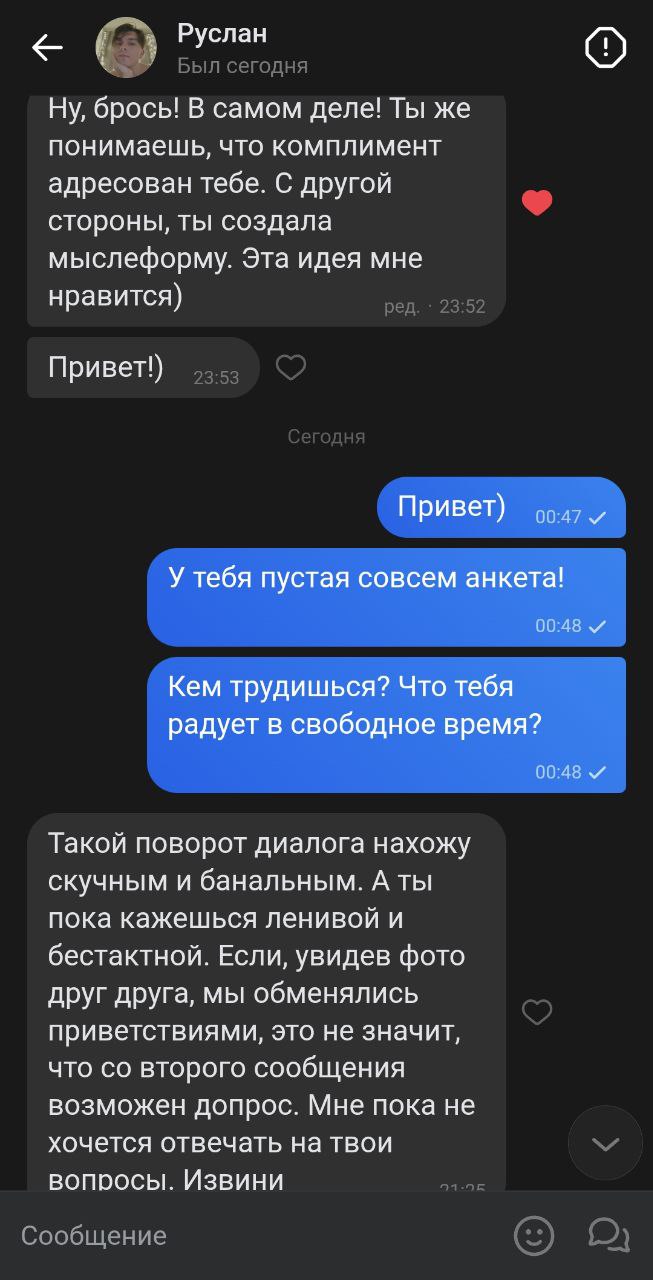Go back from the chat with Руслан
The height and width of the screenshot is (1280, 653).
pos(47,47)
